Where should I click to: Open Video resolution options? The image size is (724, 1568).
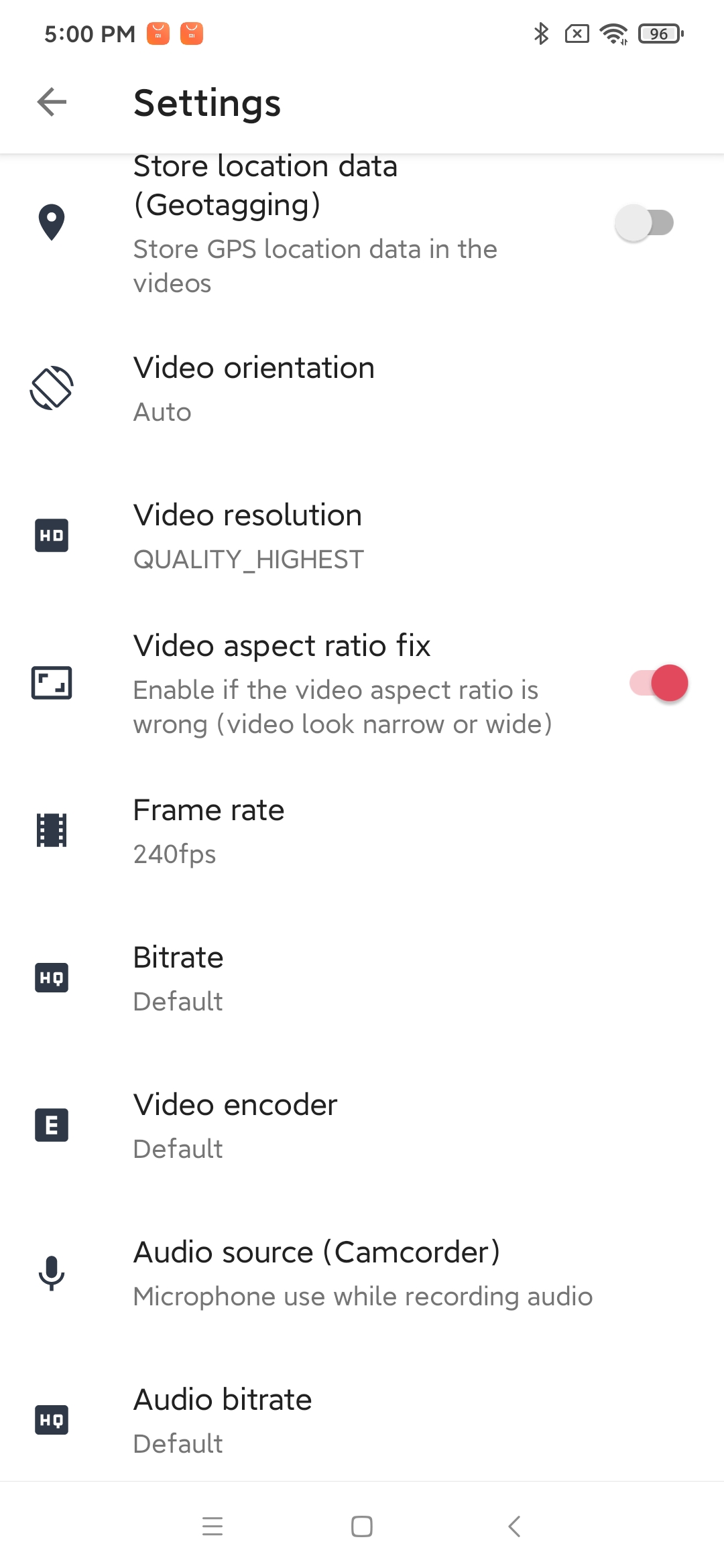pos(362,536)
